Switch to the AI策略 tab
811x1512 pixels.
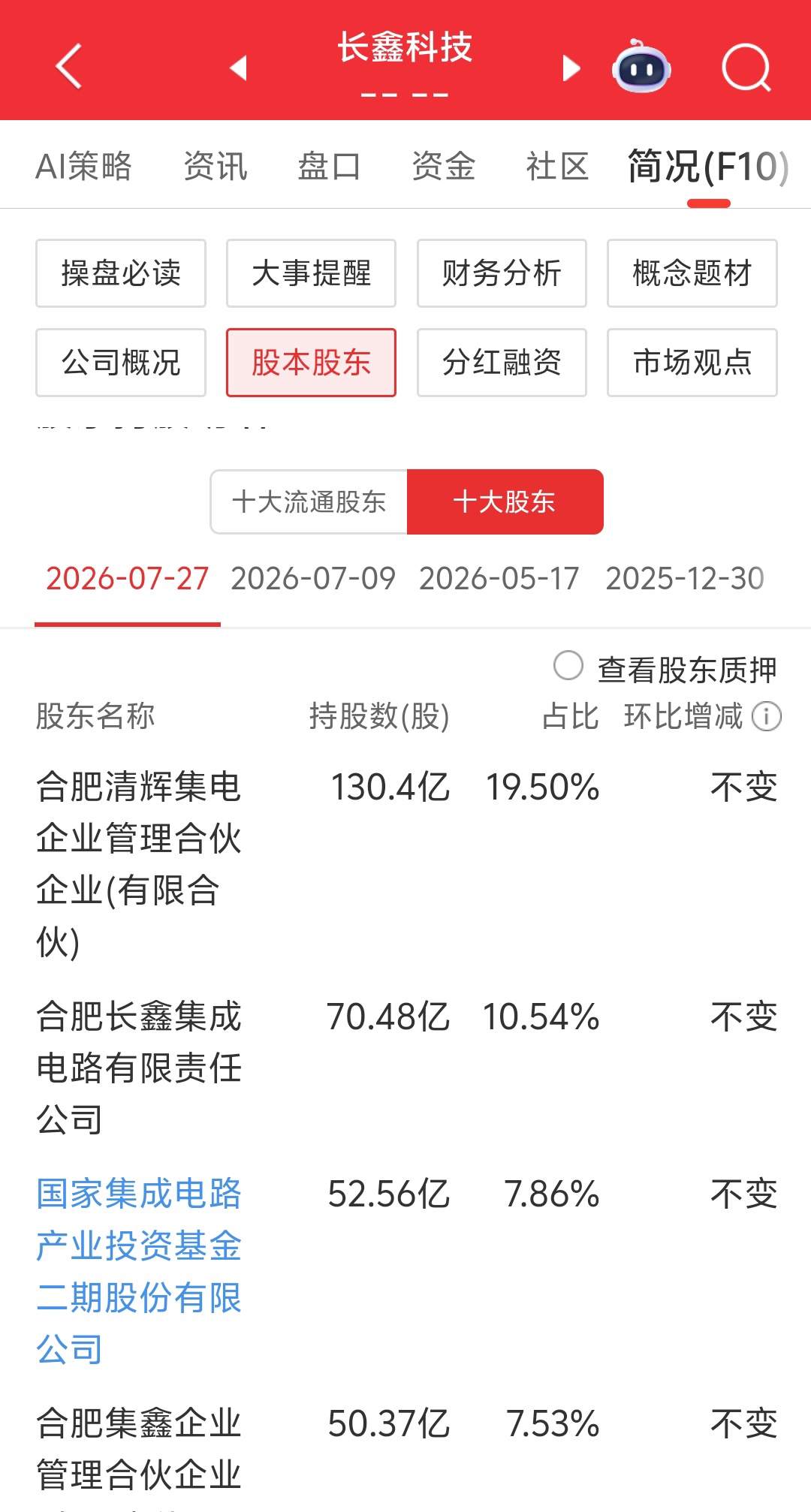[x=83, y=166]
